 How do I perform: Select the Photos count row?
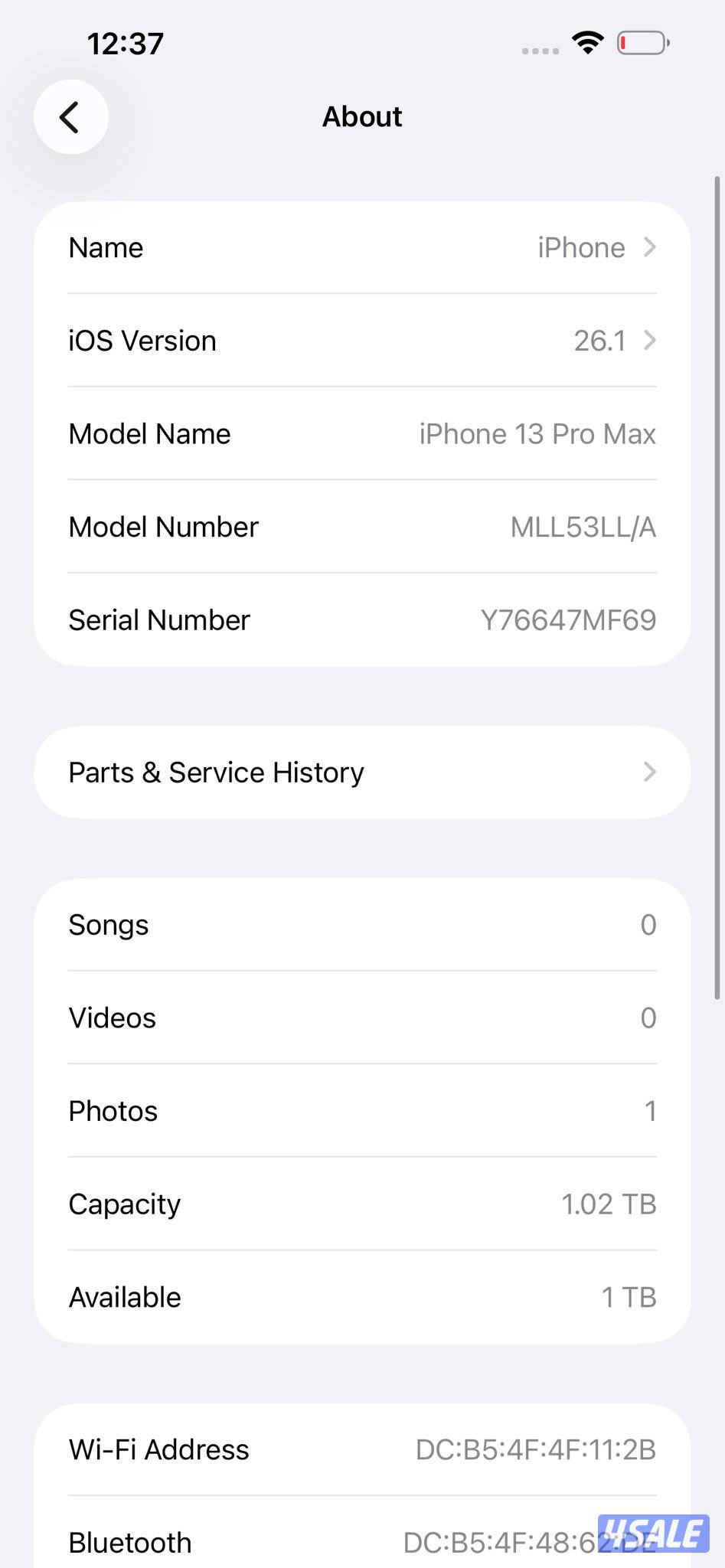pyautogui.click(x=362, y=1110)
